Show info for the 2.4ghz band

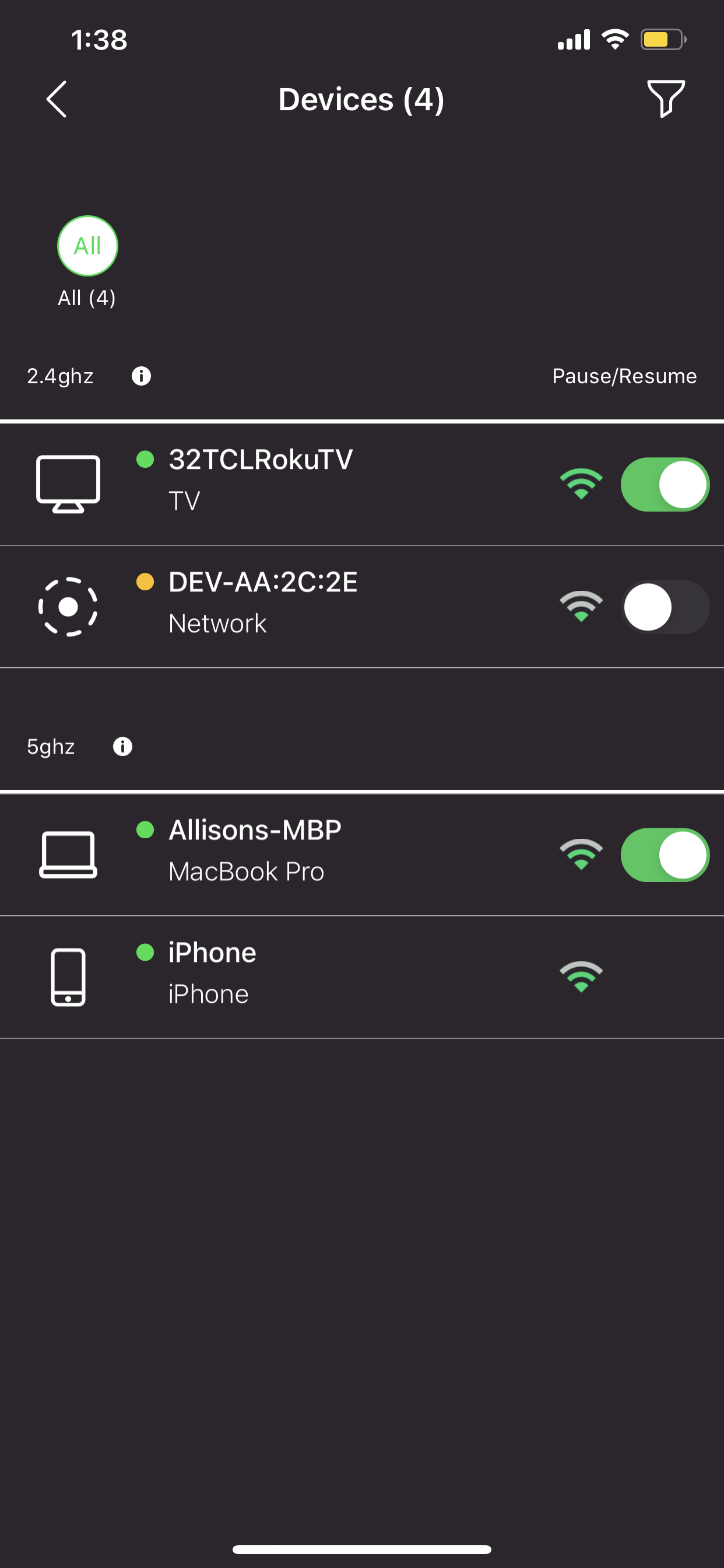(x=141, y=376)
